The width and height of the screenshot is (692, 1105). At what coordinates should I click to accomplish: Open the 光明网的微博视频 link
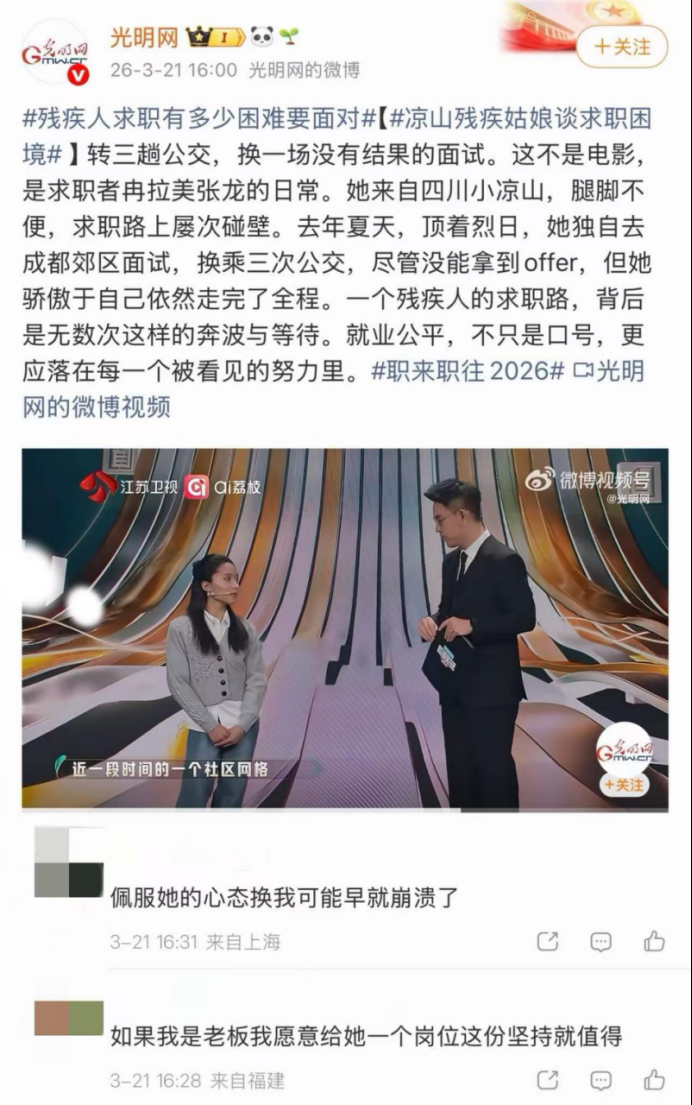click(x=98, y=406)
